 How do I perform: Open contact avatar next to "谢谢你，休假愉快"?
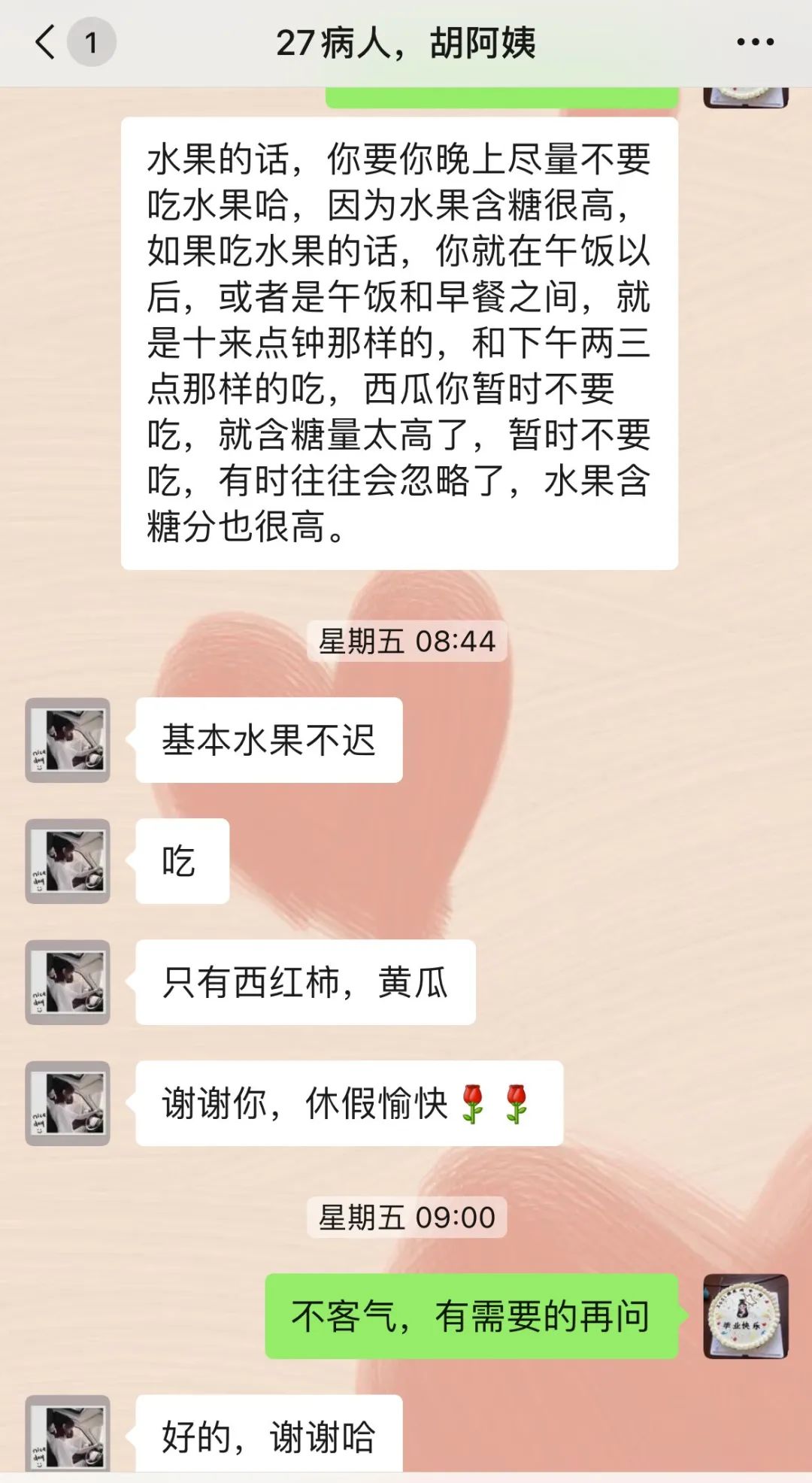tap(68, 1103)
